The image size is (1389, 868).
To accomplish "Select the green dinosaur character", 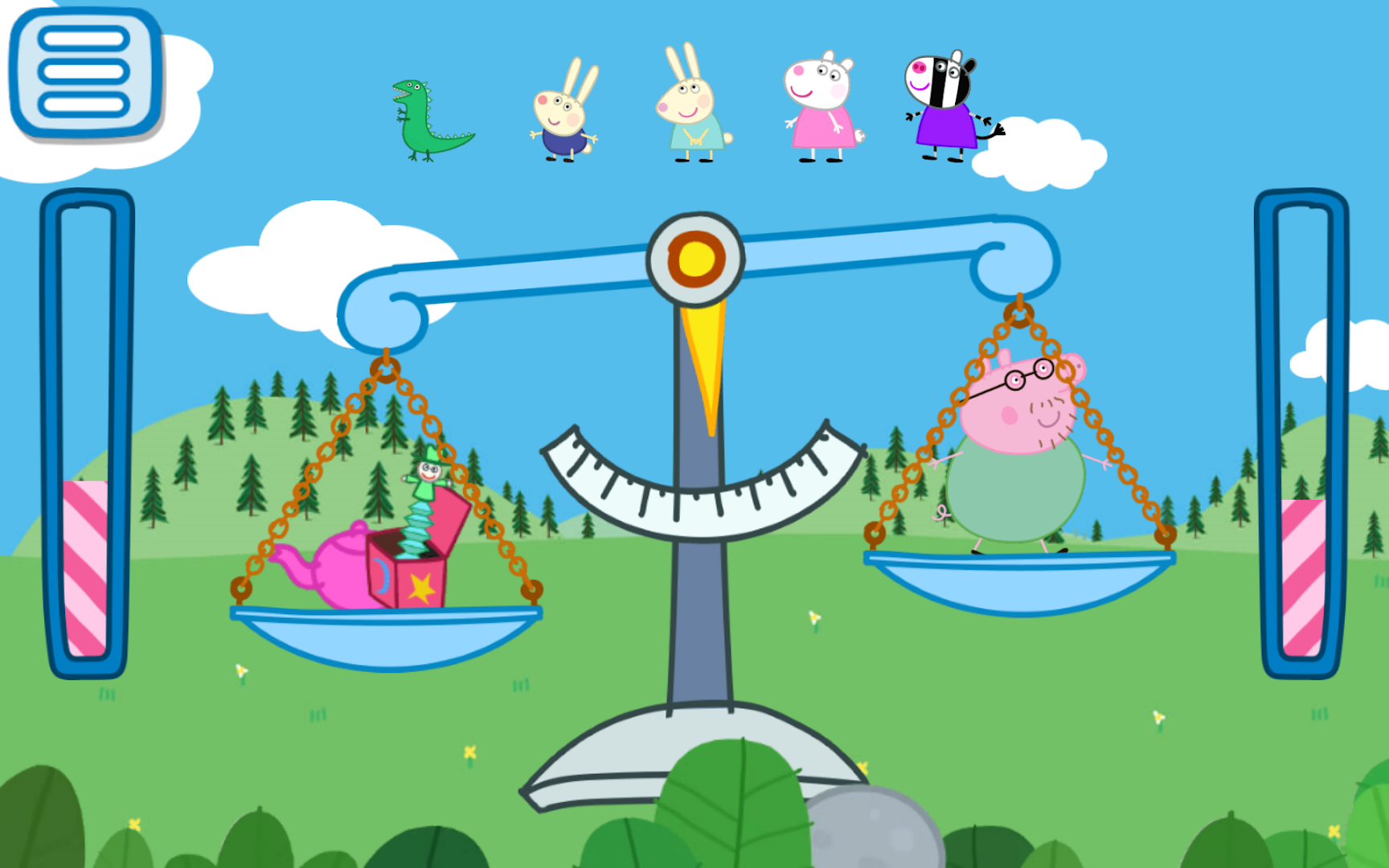I will (426, 122).
